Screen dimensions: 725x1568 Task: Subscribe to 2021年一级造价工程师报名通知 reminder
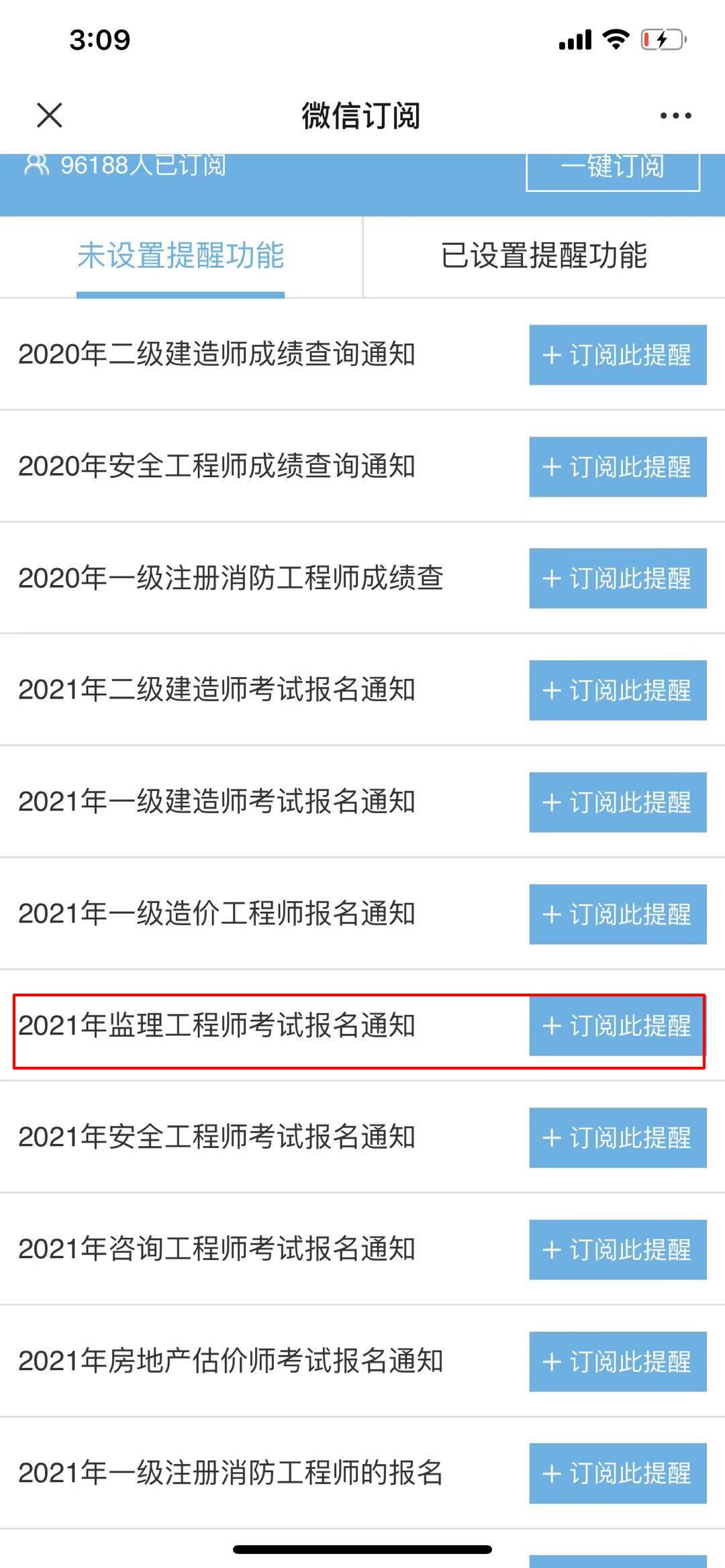click(618, 914)
